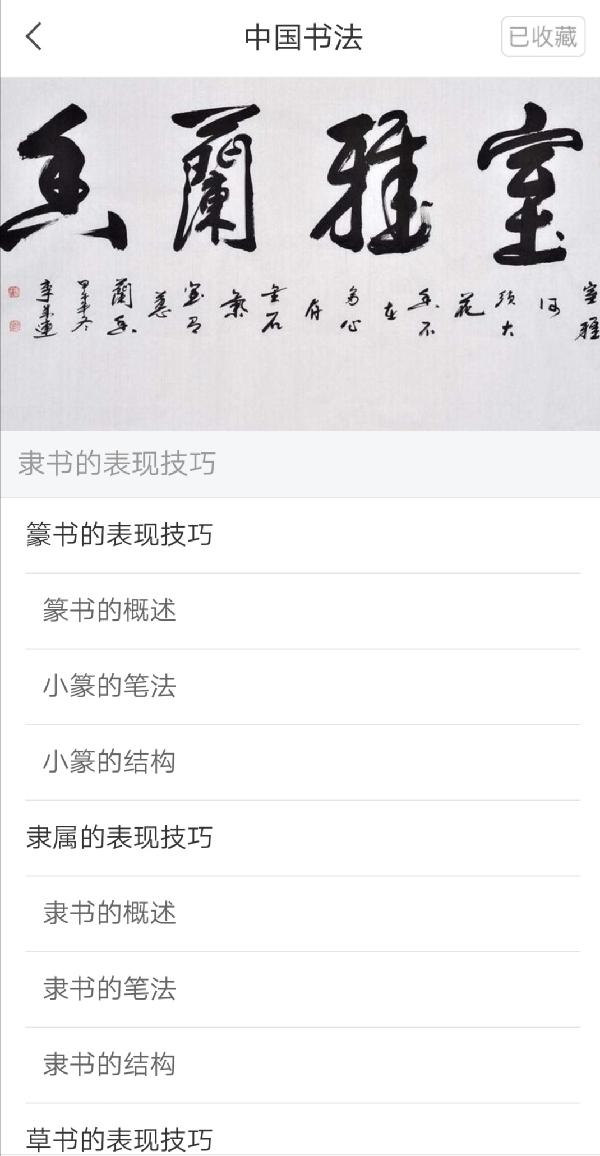
Task: Open lesson 隶书的概述
Action: (x=109, y=913)
